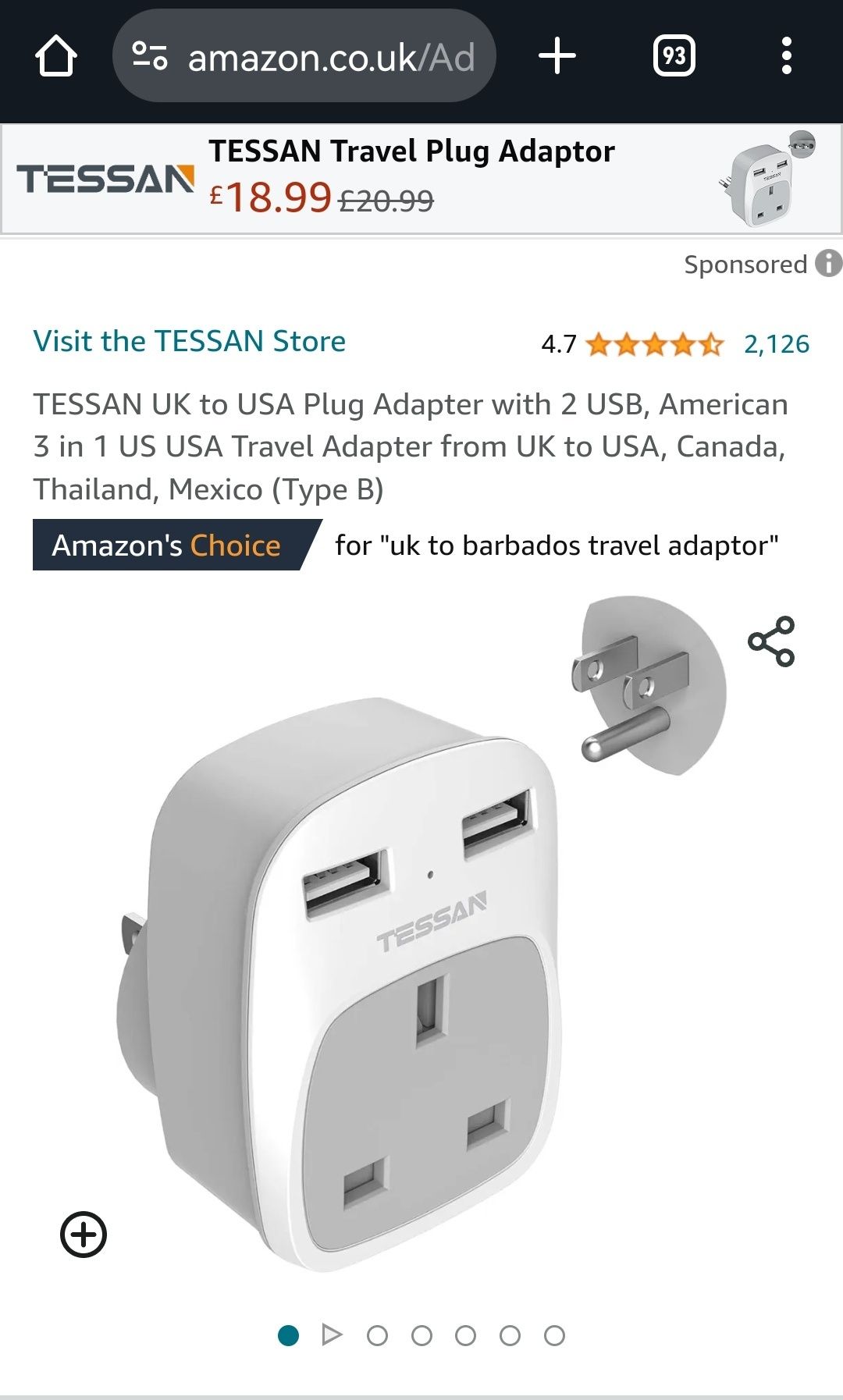The height and width of the screenshot is (1400, 843).
Task: View the Sponsored info icon
Action: pyautogui.click(x=828, y=264)
